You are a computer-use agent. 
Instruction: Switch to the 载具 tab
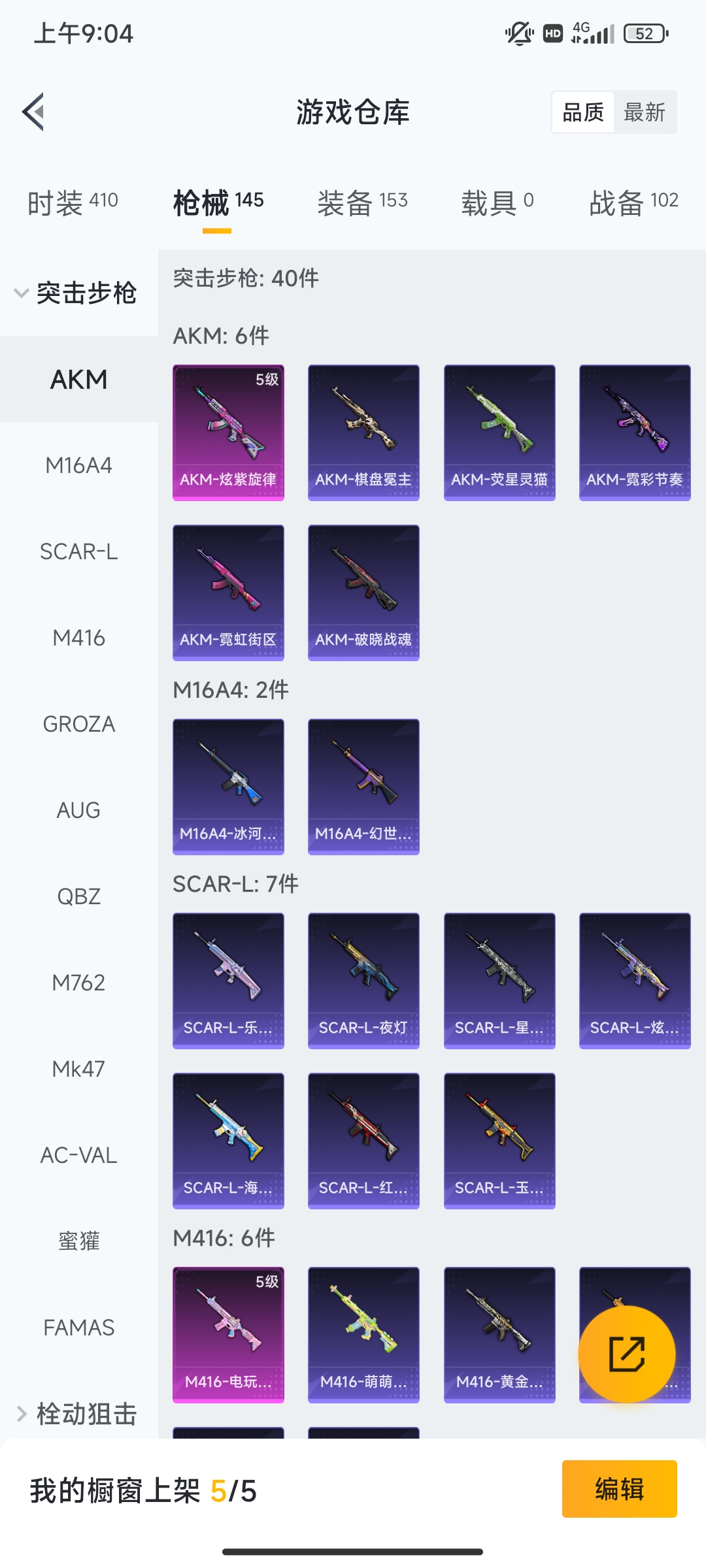point(497,202)
